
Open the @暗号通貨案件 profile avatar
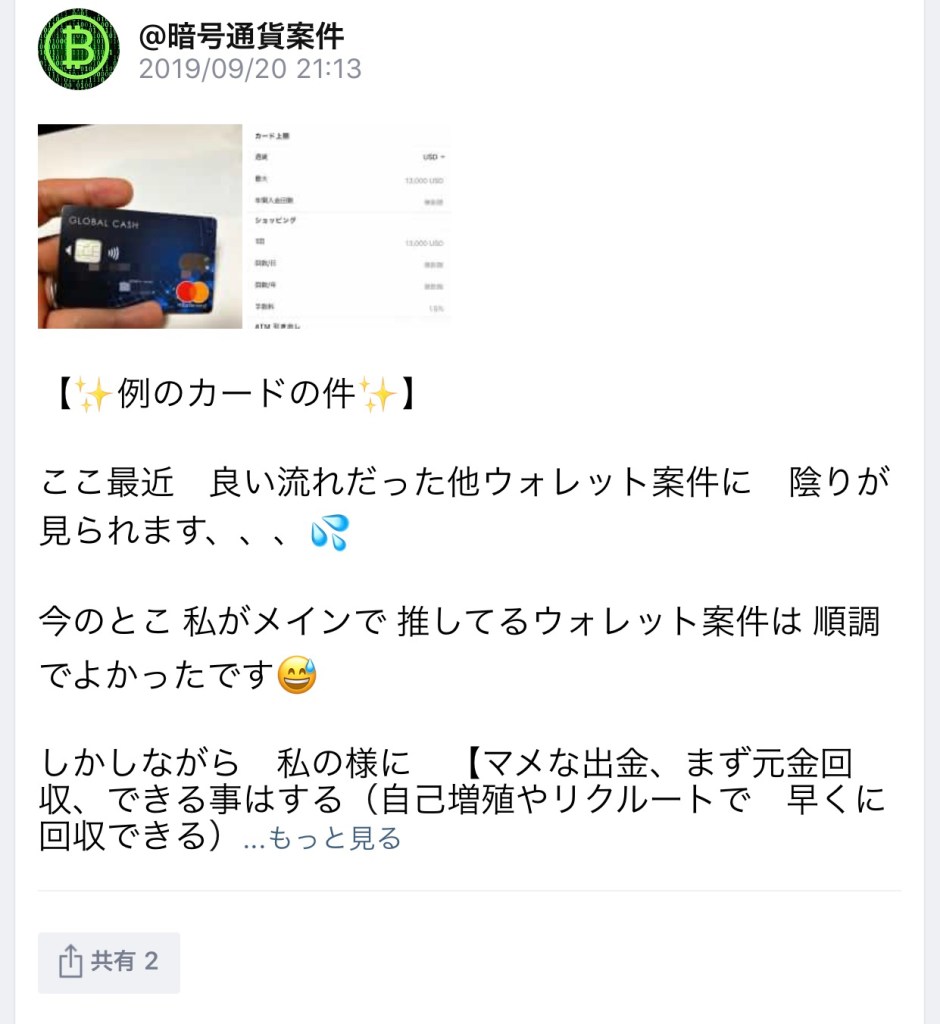click(x=78, y=50)
